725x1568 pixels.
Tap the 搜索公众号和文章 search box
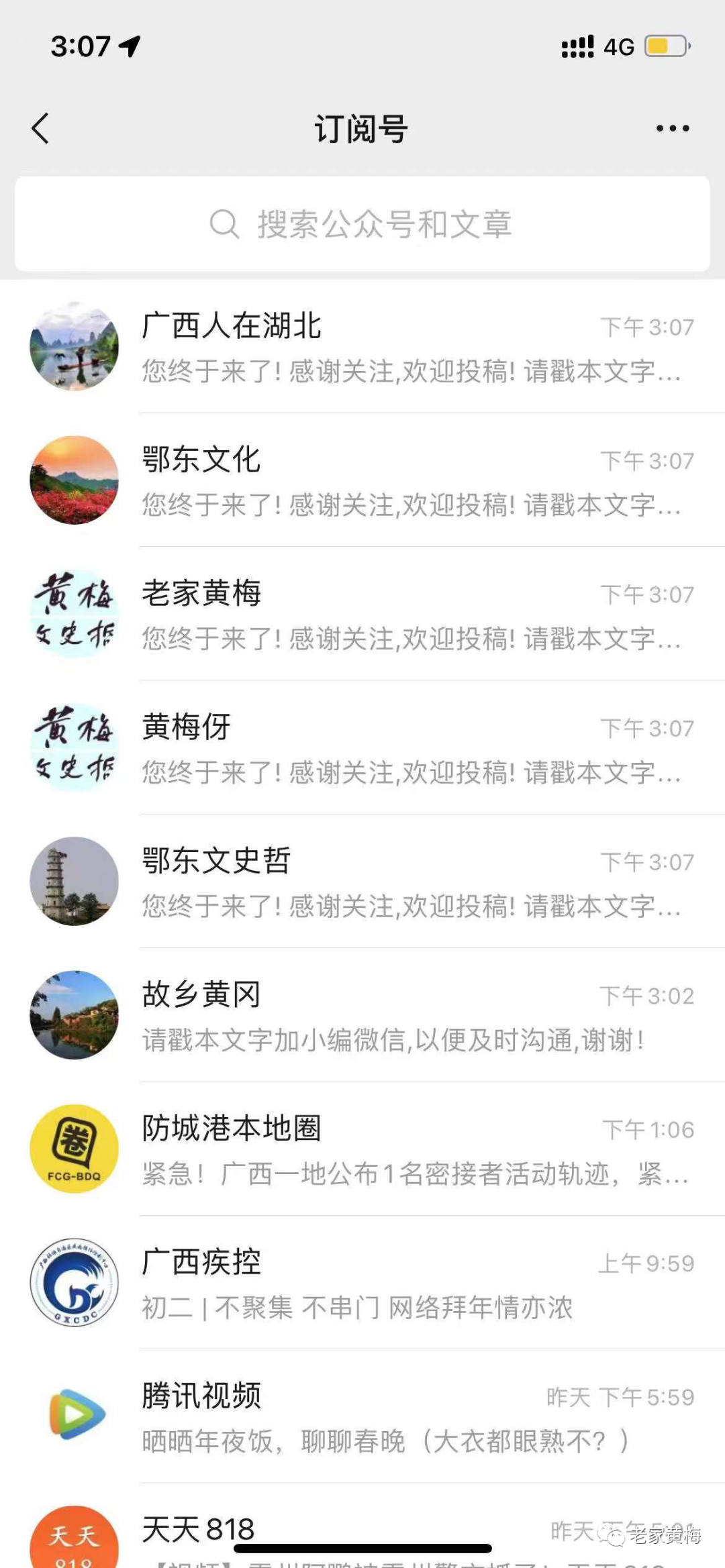coord(362,224)
